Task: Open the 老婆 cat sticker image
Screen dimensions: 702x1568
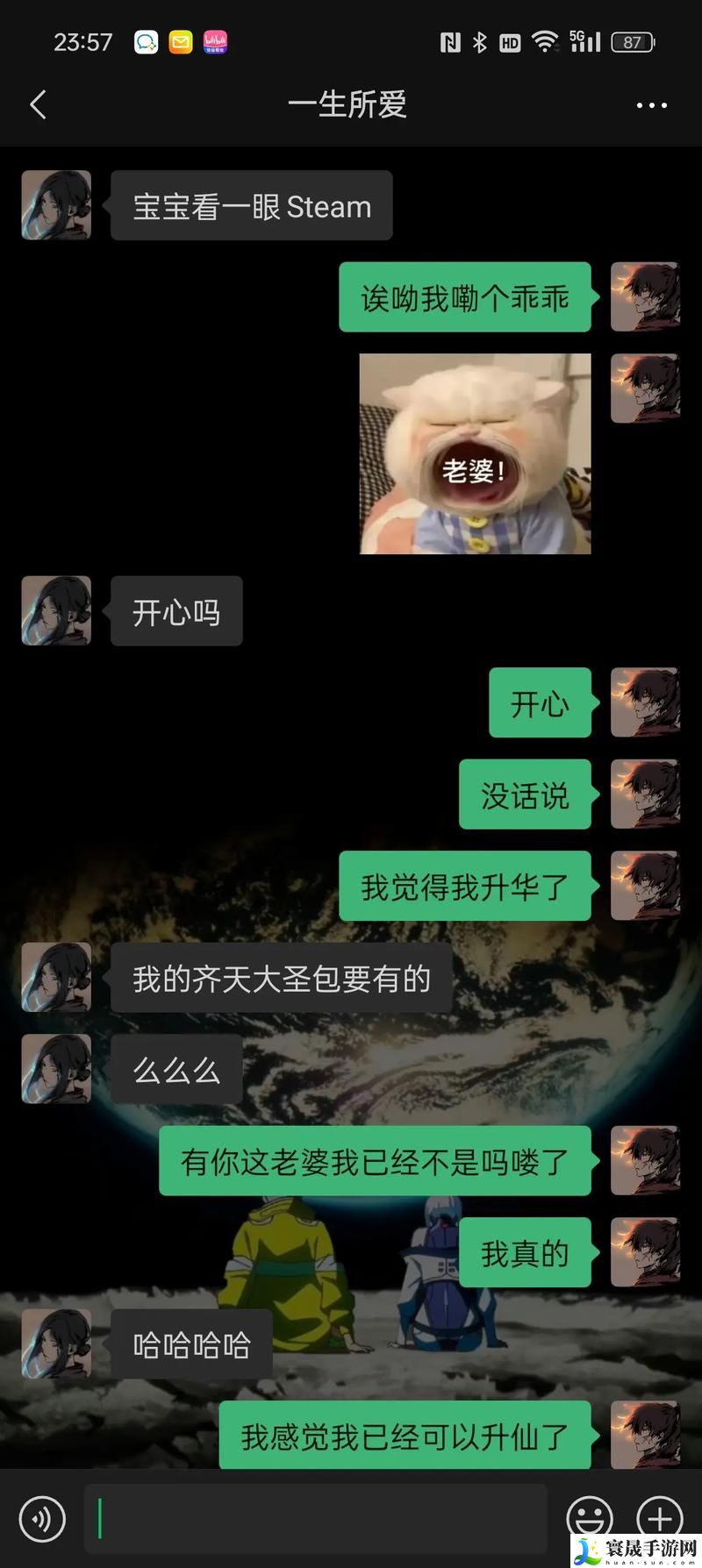Action: coord(475,453)
